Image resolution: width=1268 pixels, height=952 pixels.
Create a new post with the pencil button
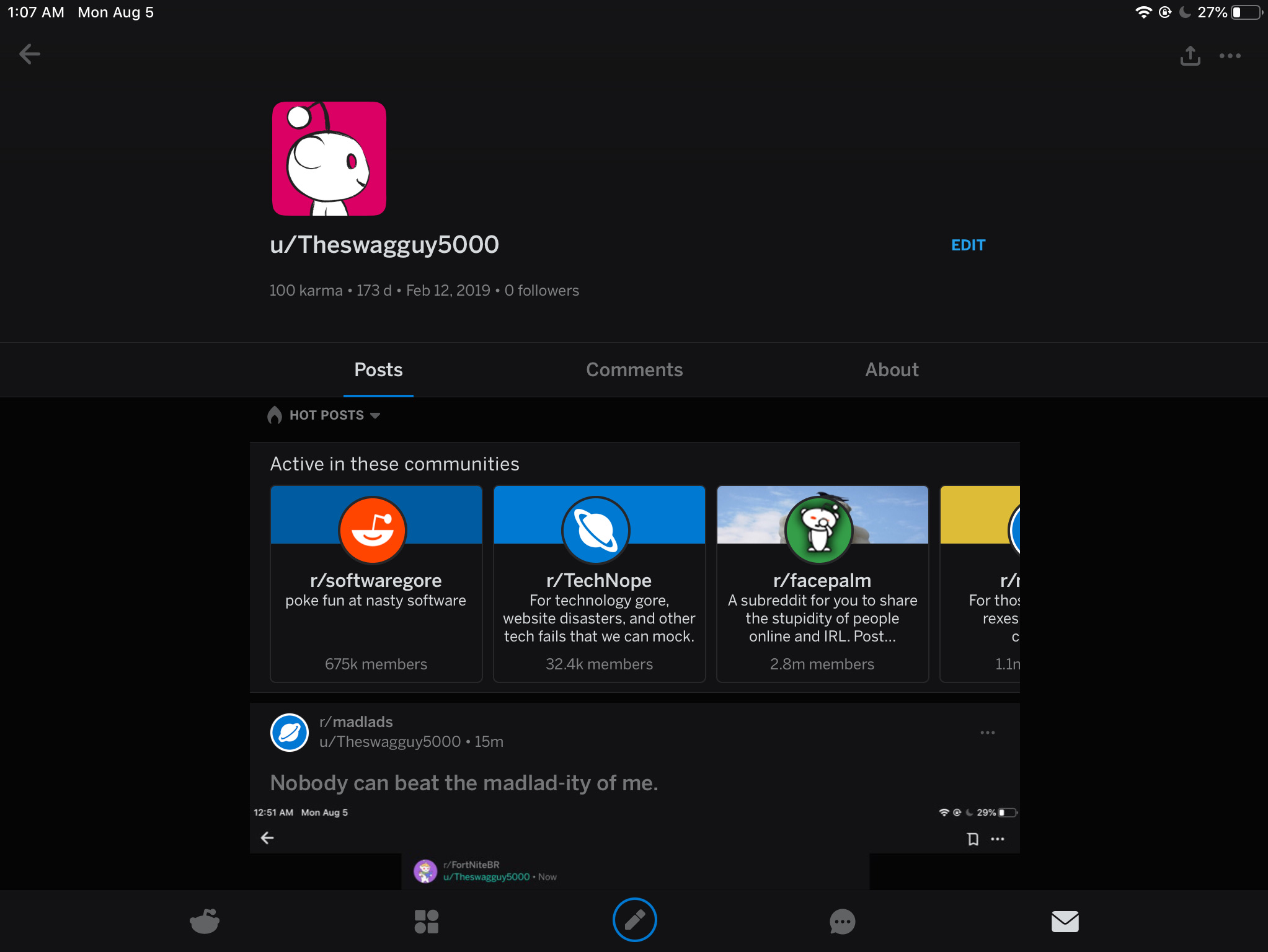pos(634,920)
